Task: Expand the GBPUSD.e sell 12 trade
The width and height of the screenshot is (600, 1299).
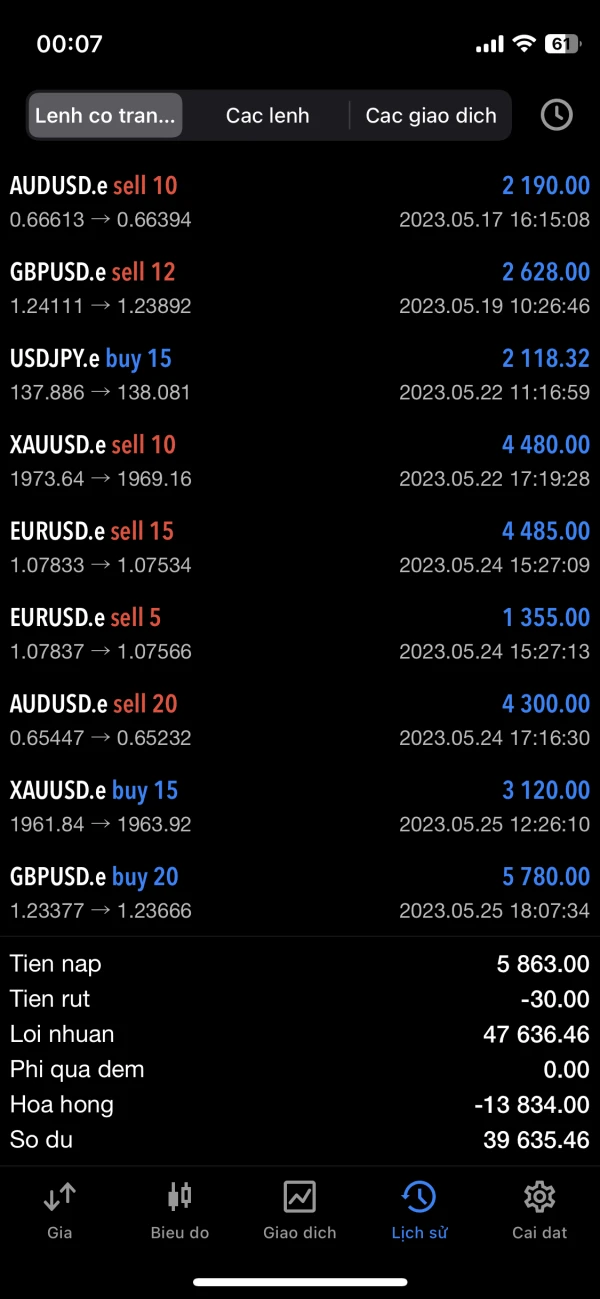Action: coord(300,288)
